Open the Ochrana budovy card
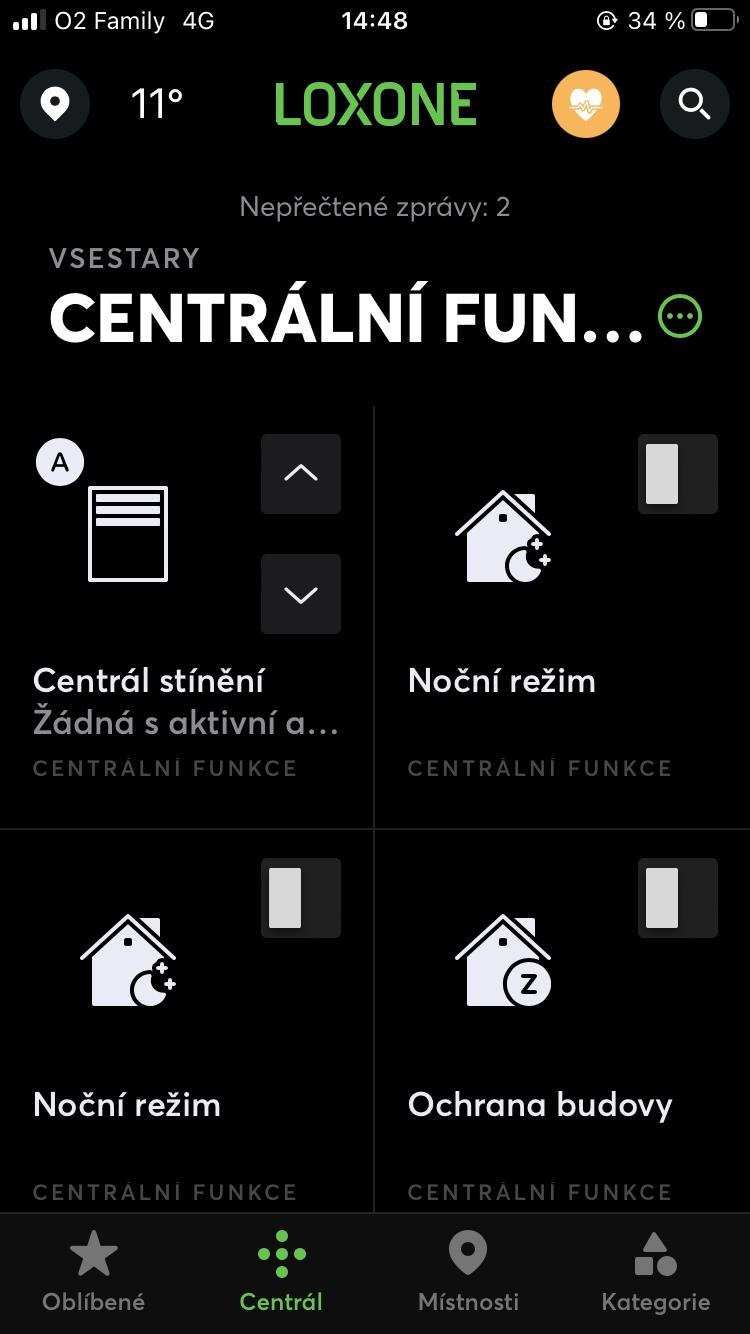 tap(540, 1105)
